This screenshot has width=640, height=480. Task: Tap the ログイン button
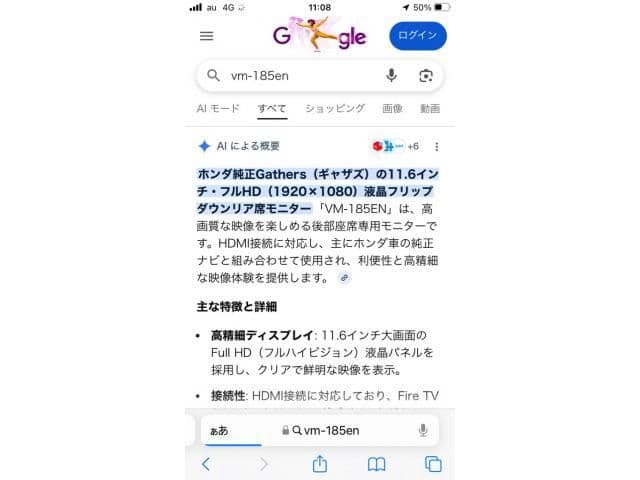point(417,36)
